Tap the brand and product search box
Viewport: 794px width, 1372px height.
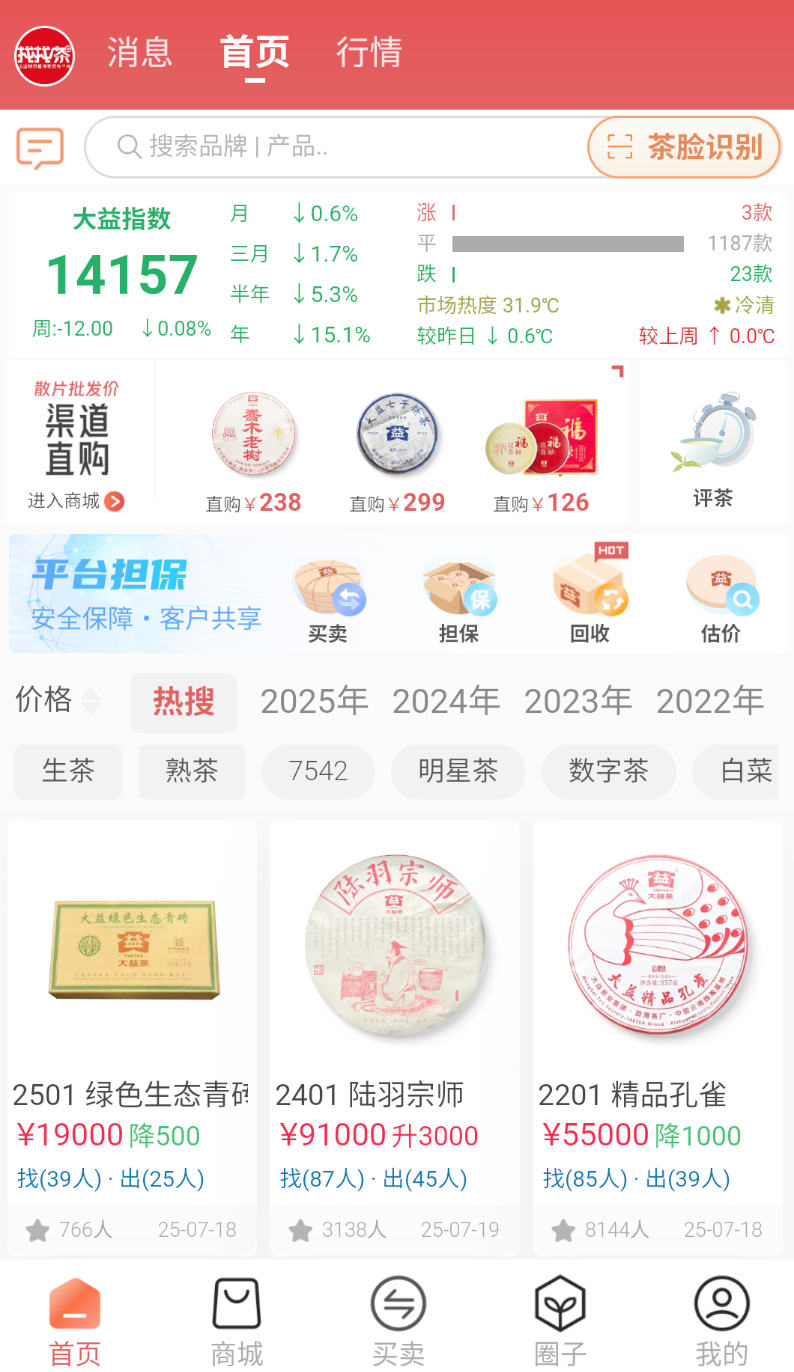(x=338, y=147)
